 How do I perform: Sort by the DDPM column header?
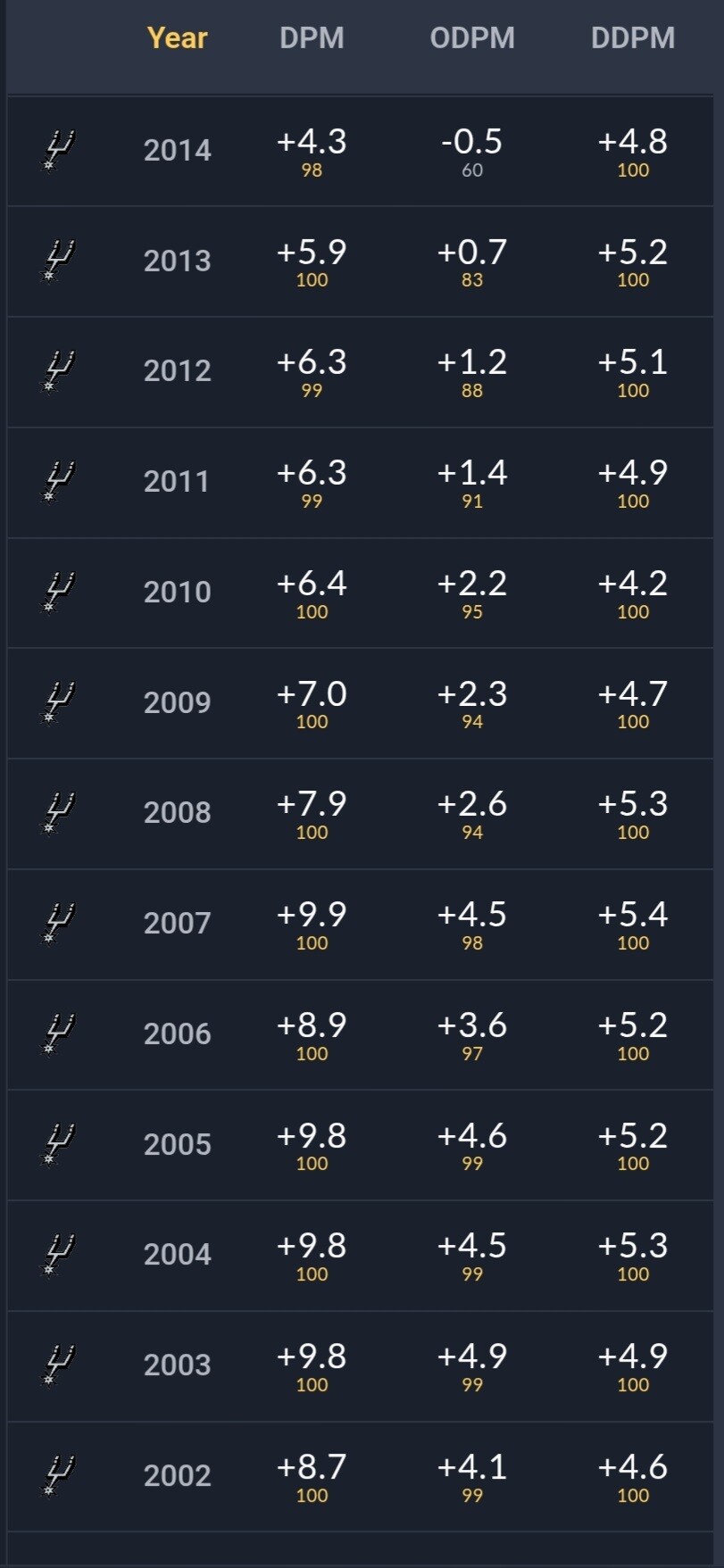point(633,38)
